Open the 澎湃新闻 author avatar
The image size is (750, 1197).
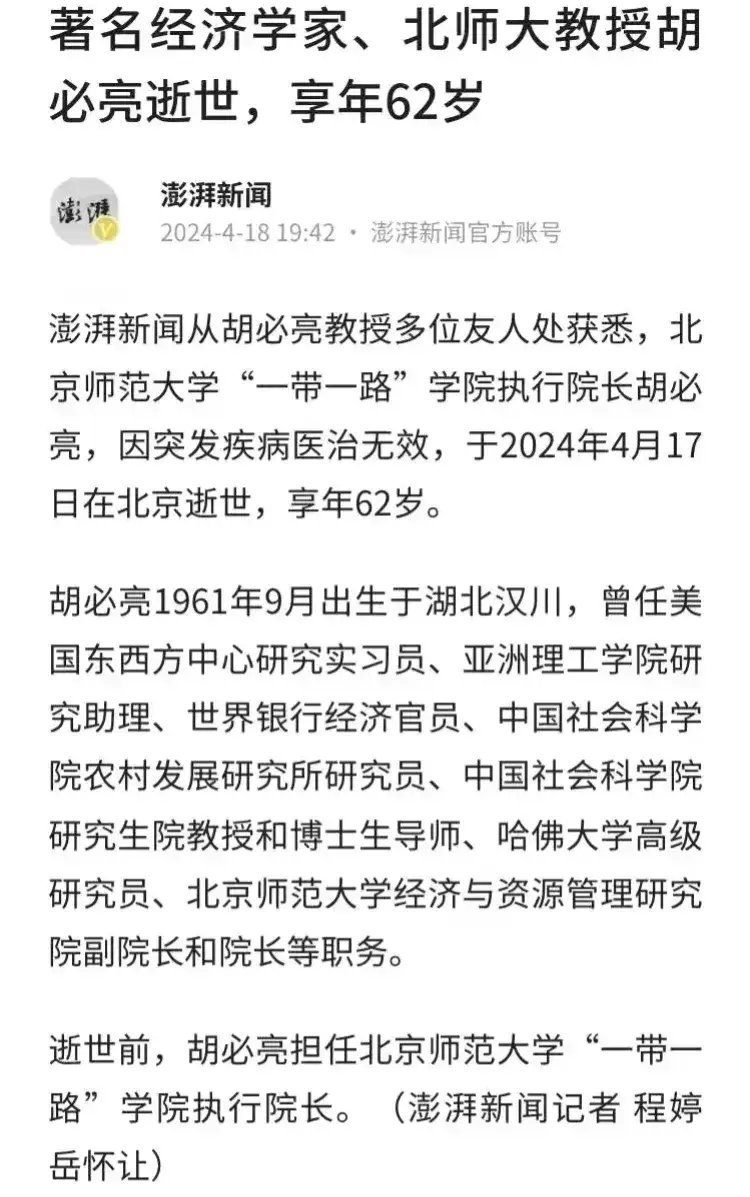[x=85, y=212]
